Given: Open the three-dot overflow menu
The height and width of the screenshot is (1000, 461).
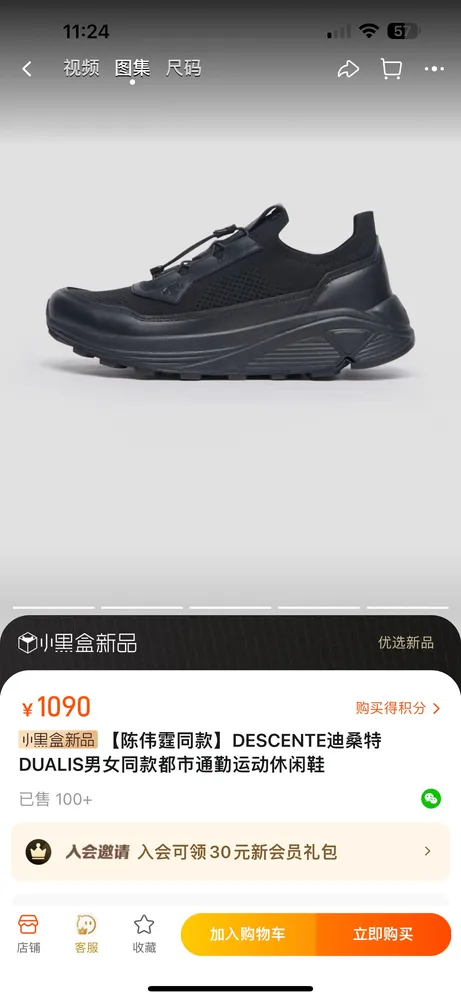Looking at the screenshot, I should (434, 69).
